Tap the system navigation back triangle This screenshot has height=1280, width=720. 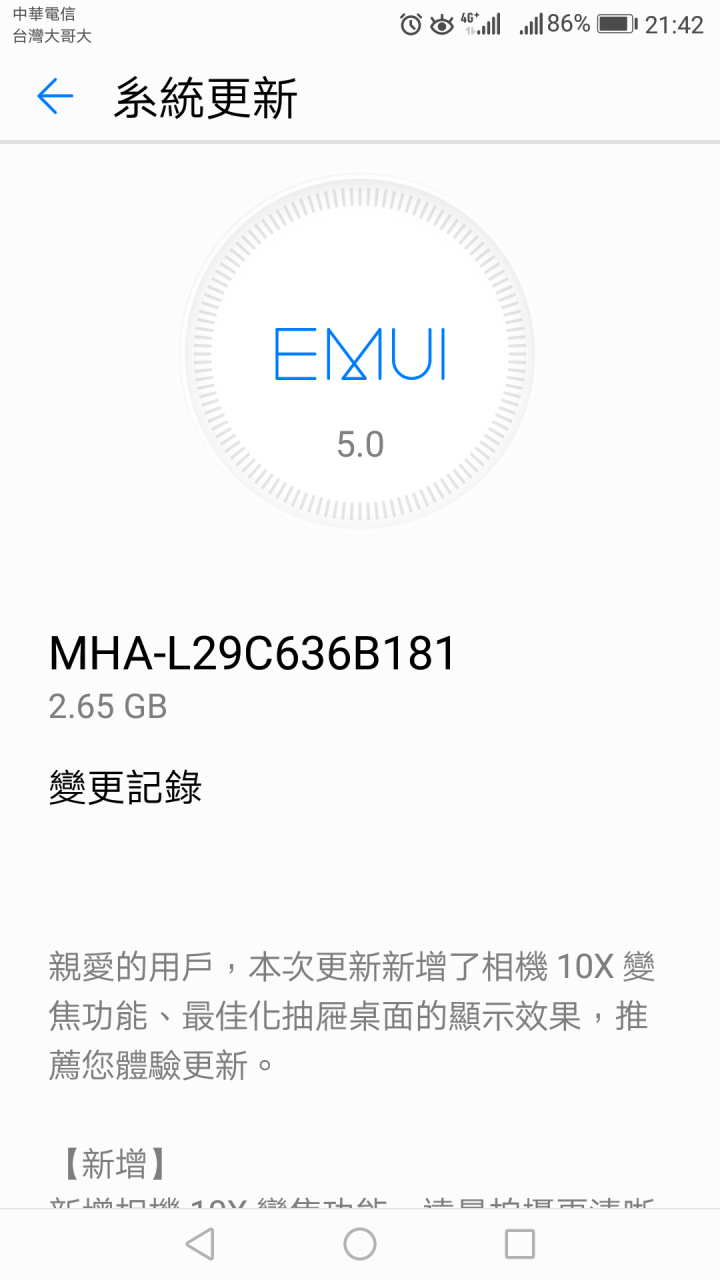pyautogui.click(x=200, y=1243)
